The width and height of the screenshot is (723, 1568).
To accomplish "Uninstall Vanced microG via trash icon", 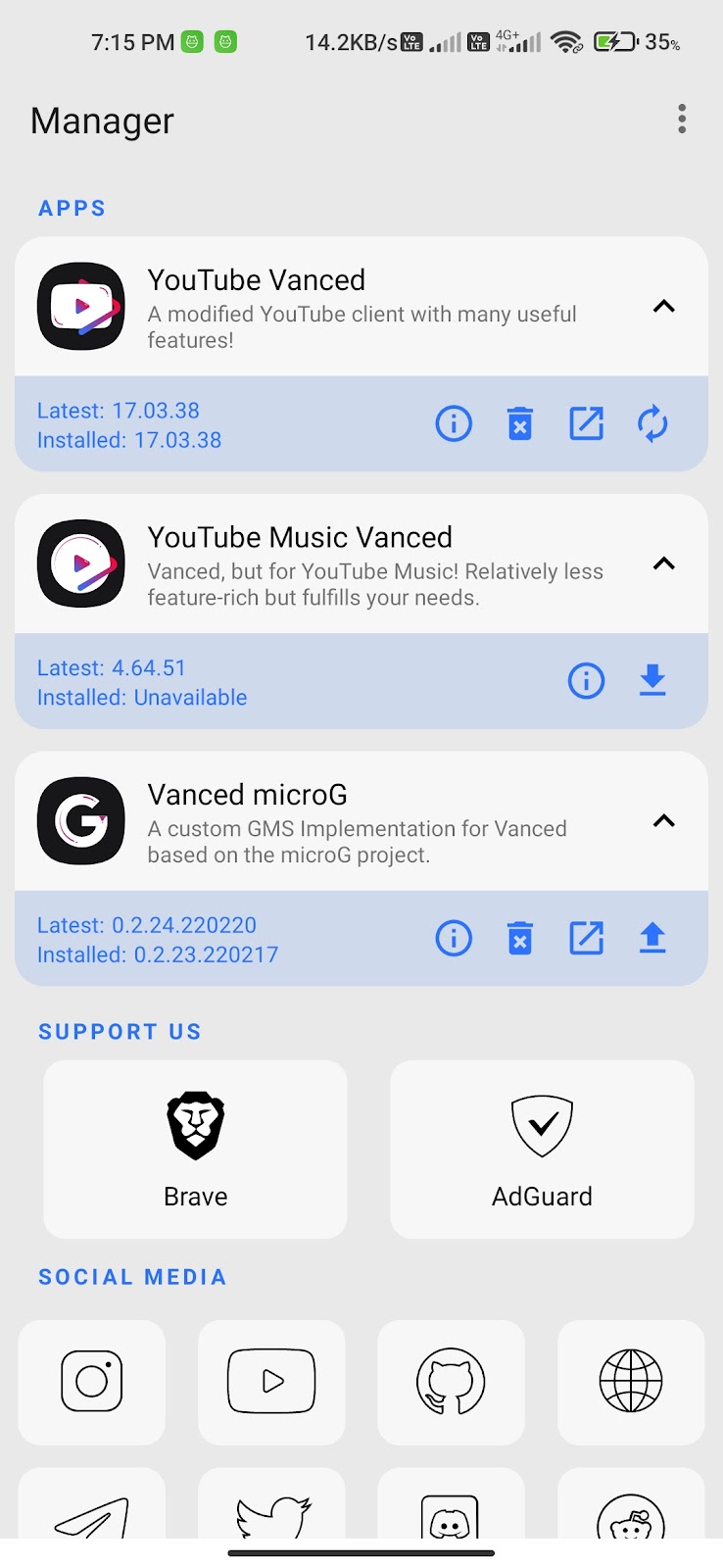I will [x=520, y=939].
